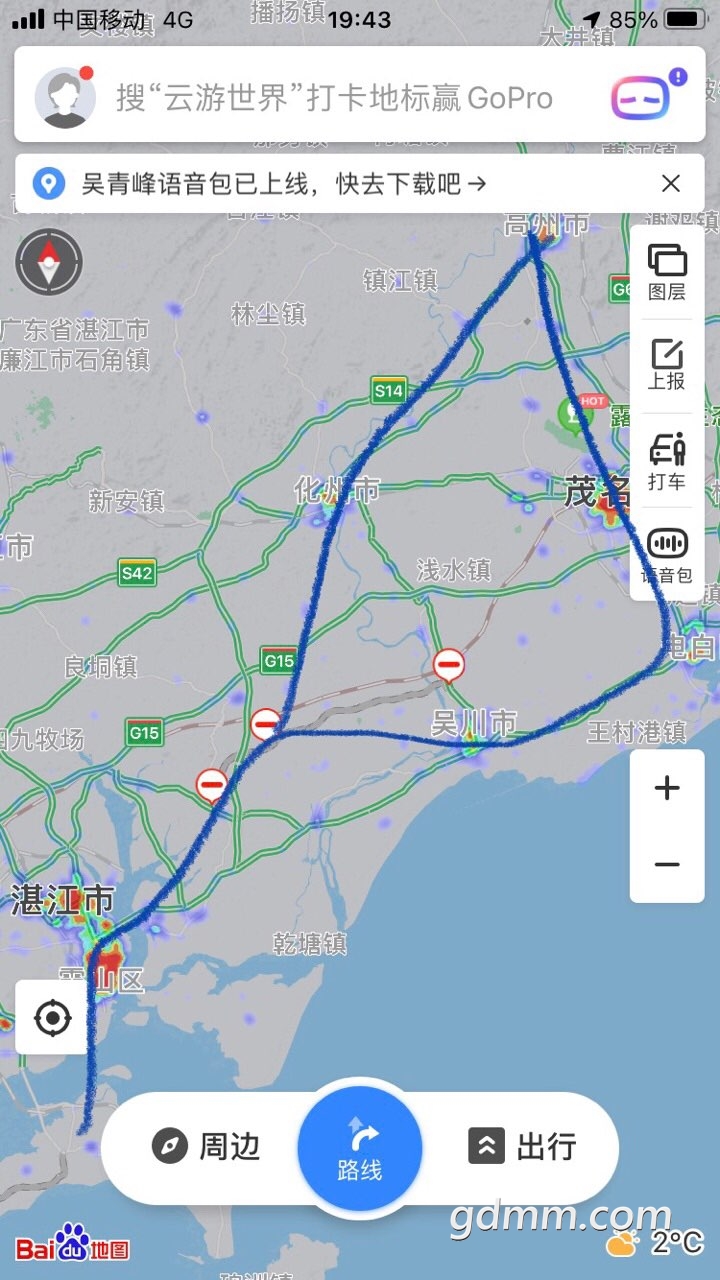Viewport: 720px width, 1280px height.
Task: Open the profile avatar
Action: [66, 97]
